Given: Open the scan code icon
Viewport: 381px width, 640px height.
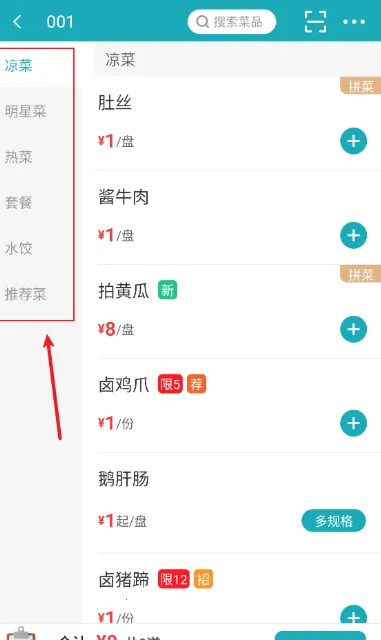Looking at the screenshot, I should coord(315,22).
